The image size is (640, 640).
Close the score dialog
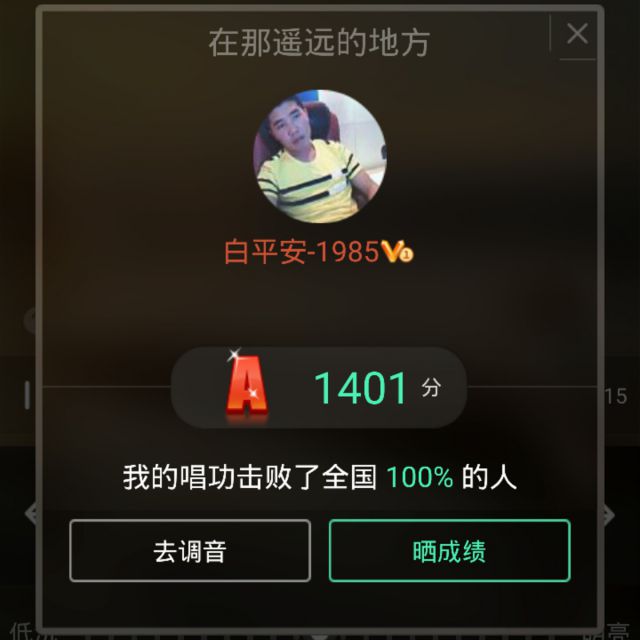[x=577, y=35]
